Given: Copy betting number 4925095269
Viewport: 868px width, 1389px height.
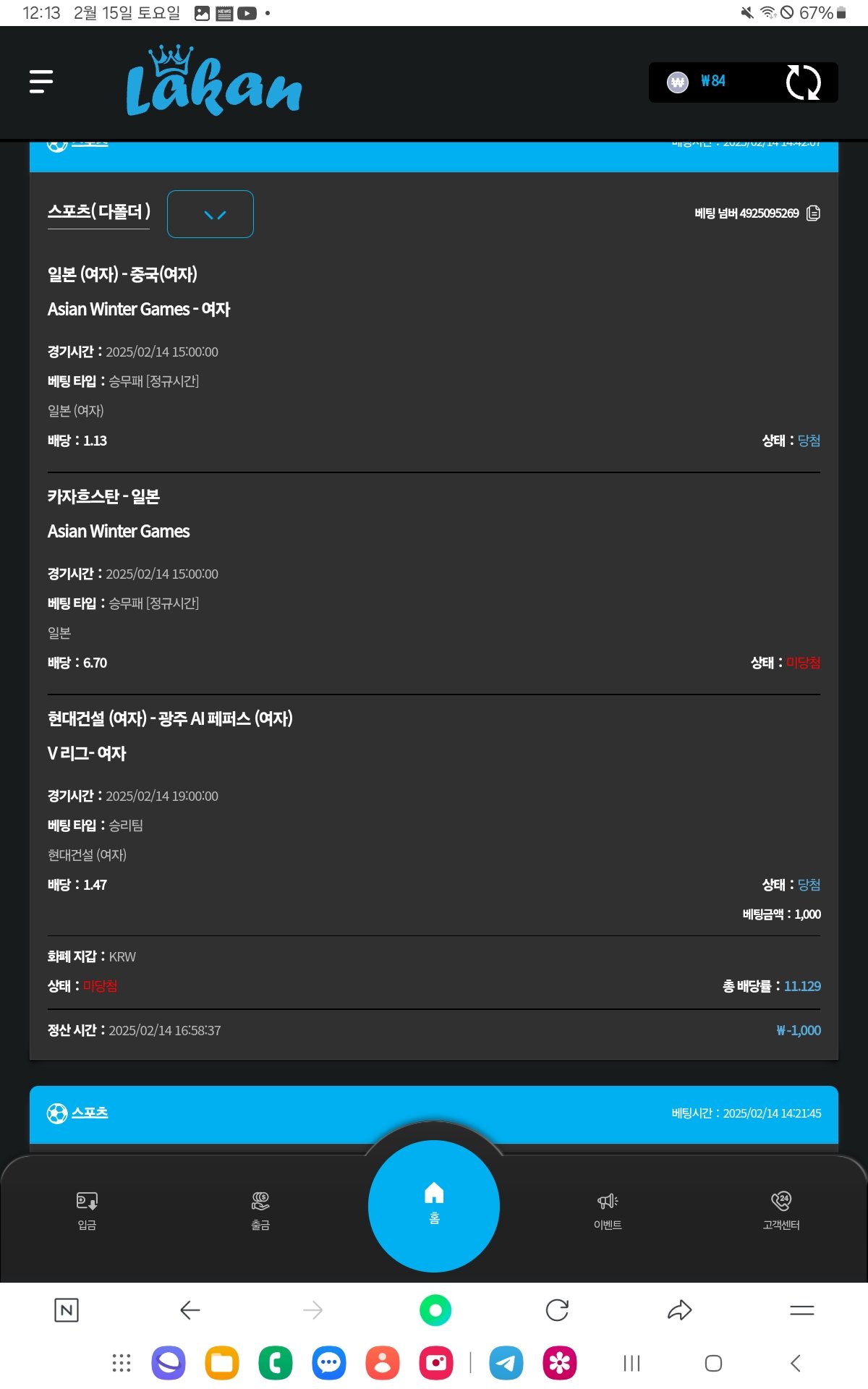Looking at the screenshot, I should (x=813, y=213).
